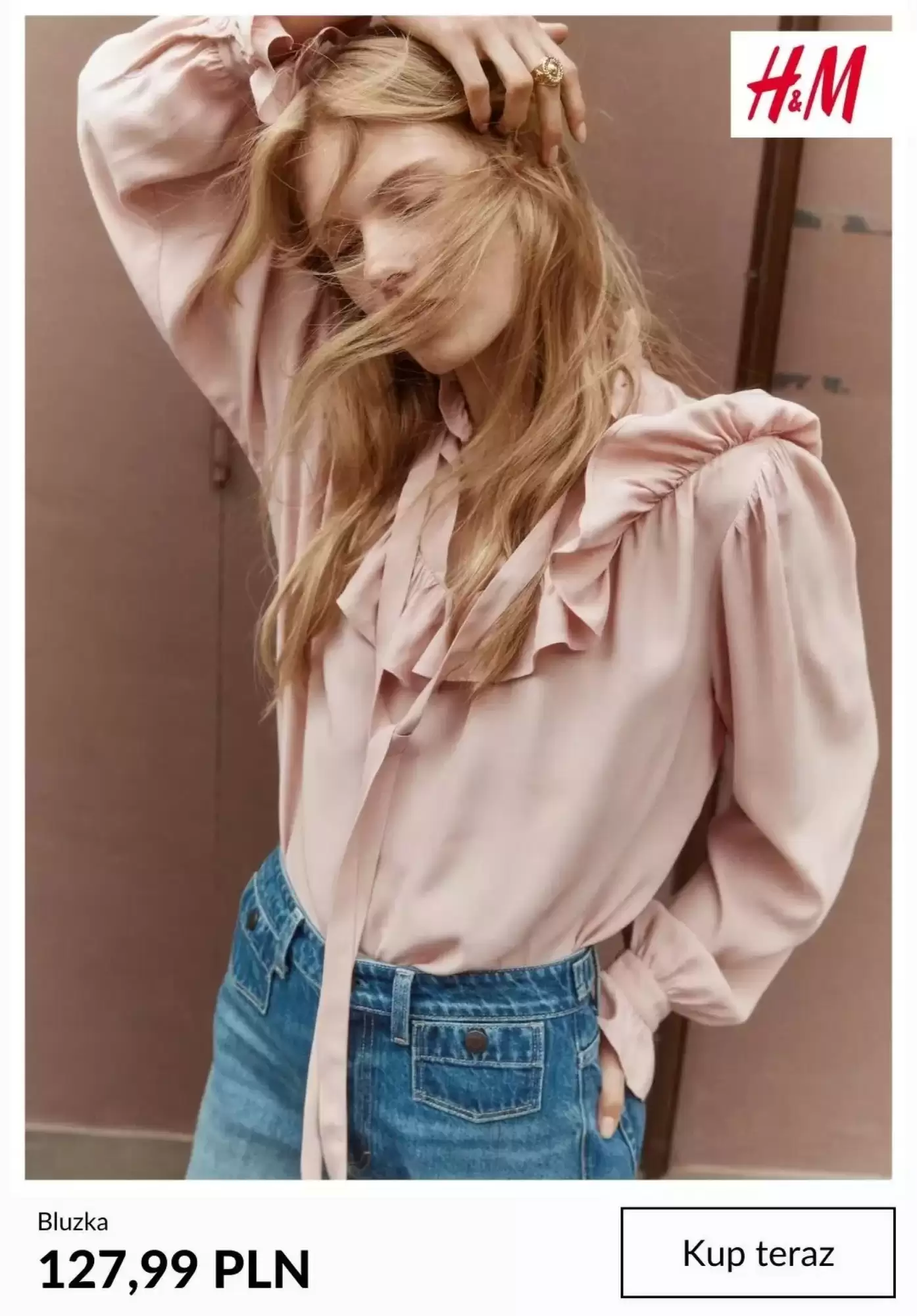Tap the Kup teraz button
The height and width of the screenshot is (1316, 917).
point(758,1252)
